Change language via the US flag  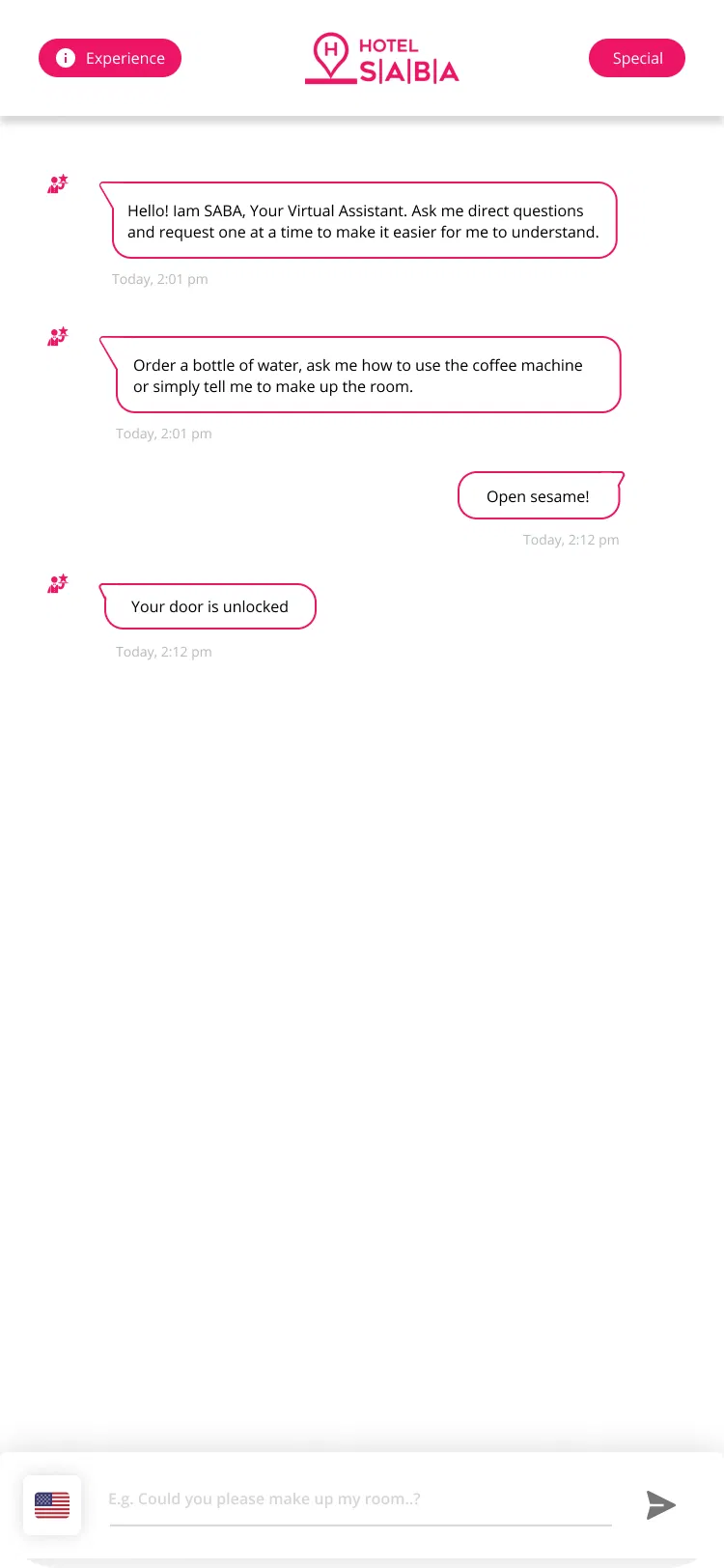[52, 1504]
